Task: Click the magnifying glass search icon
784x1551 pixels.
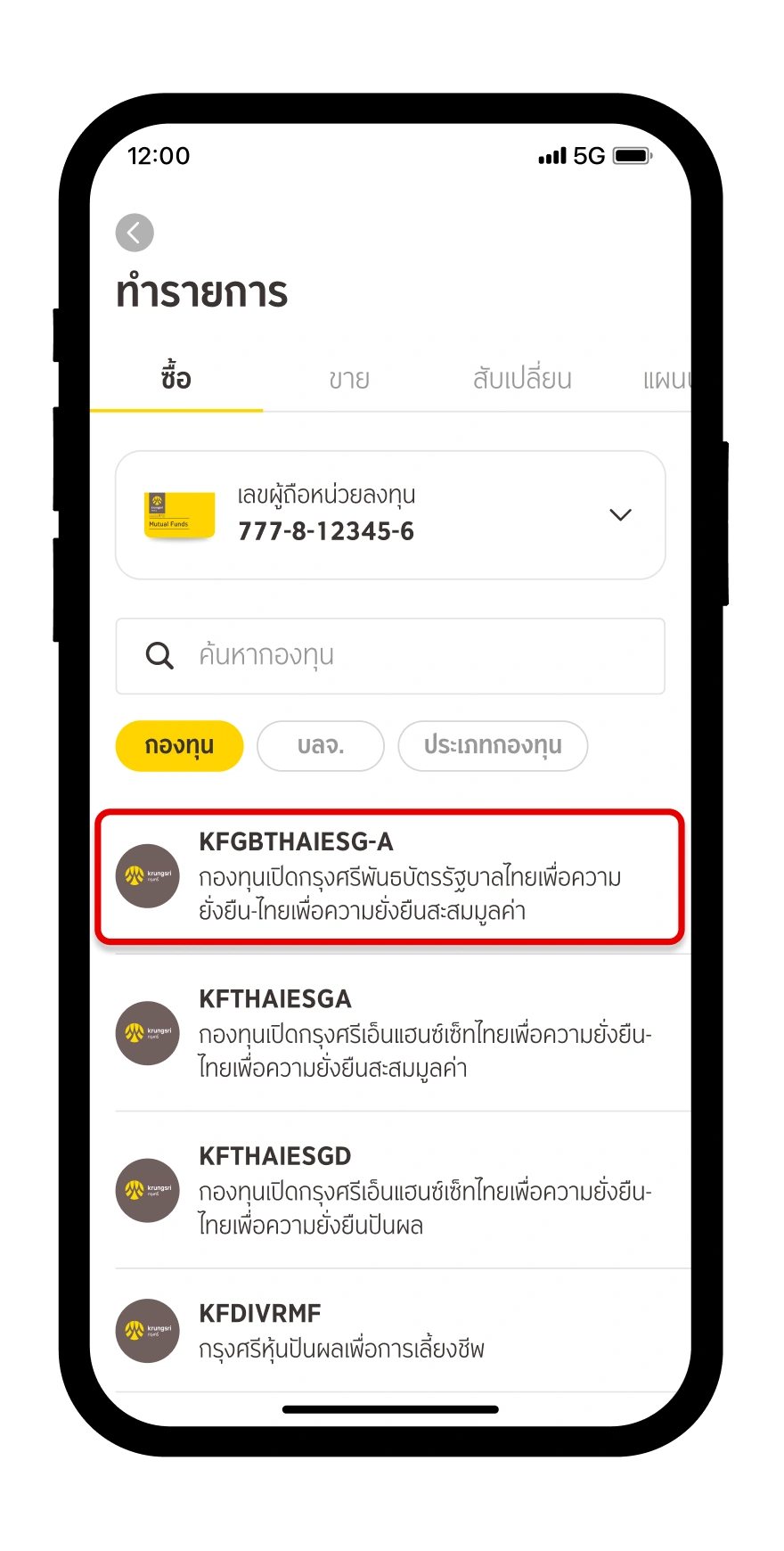Action: (x=159, y=655)
